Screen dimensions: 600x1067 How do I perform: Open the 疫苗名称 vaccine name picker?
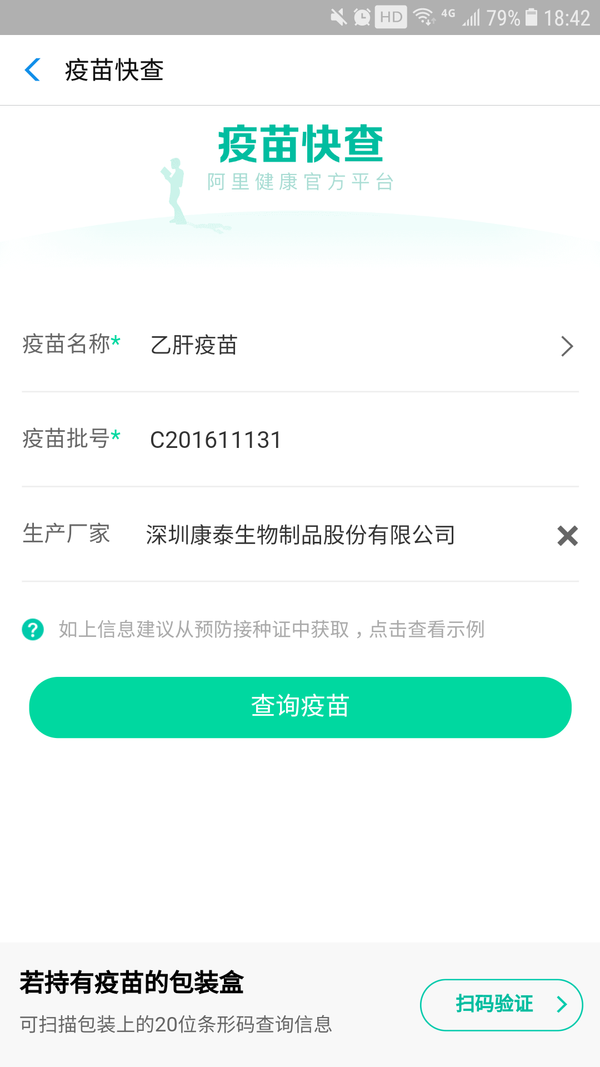(x=300, y=346)
